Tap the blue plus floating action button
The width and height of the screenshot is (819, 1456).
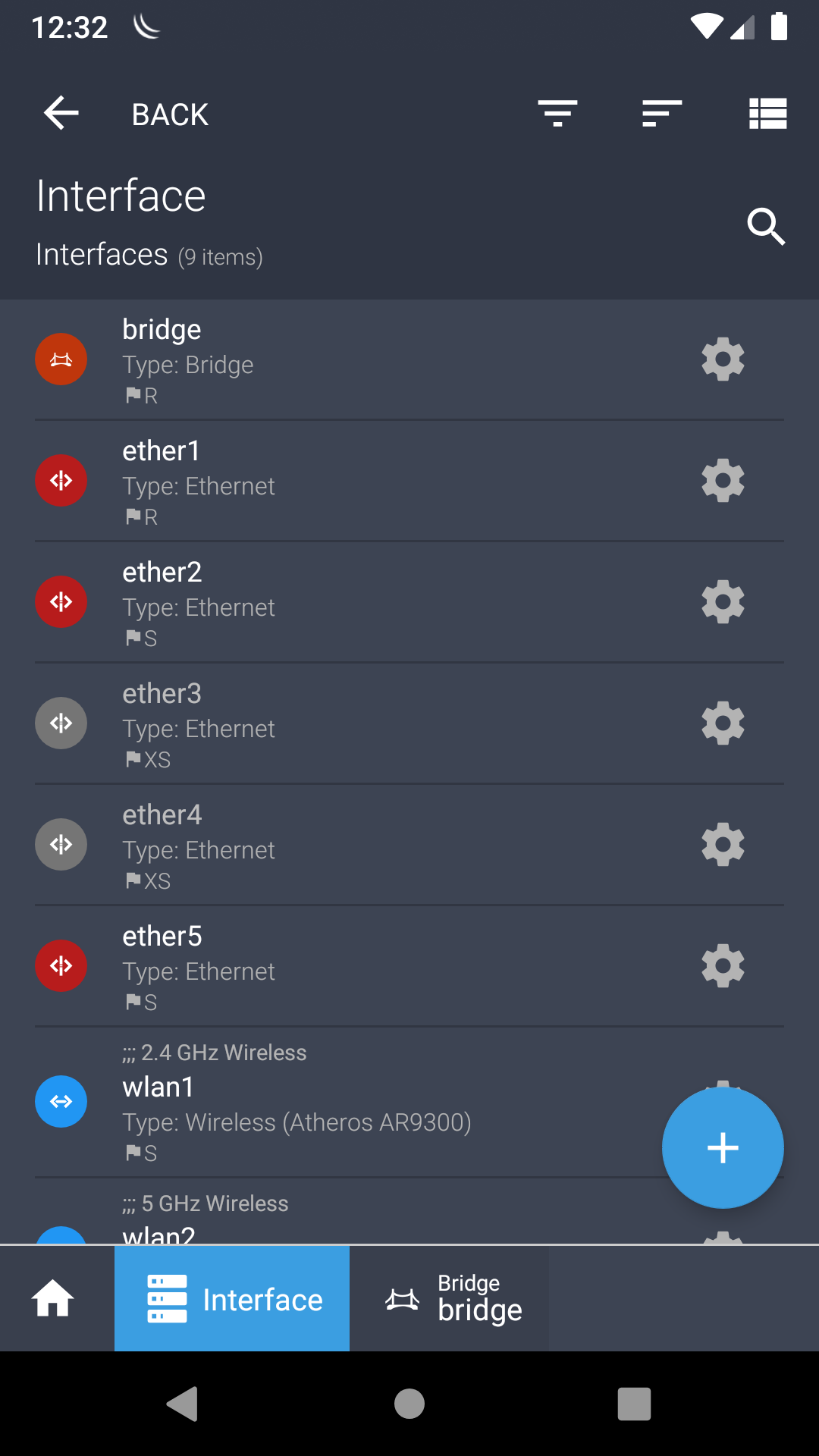(x=722, y=1147)
